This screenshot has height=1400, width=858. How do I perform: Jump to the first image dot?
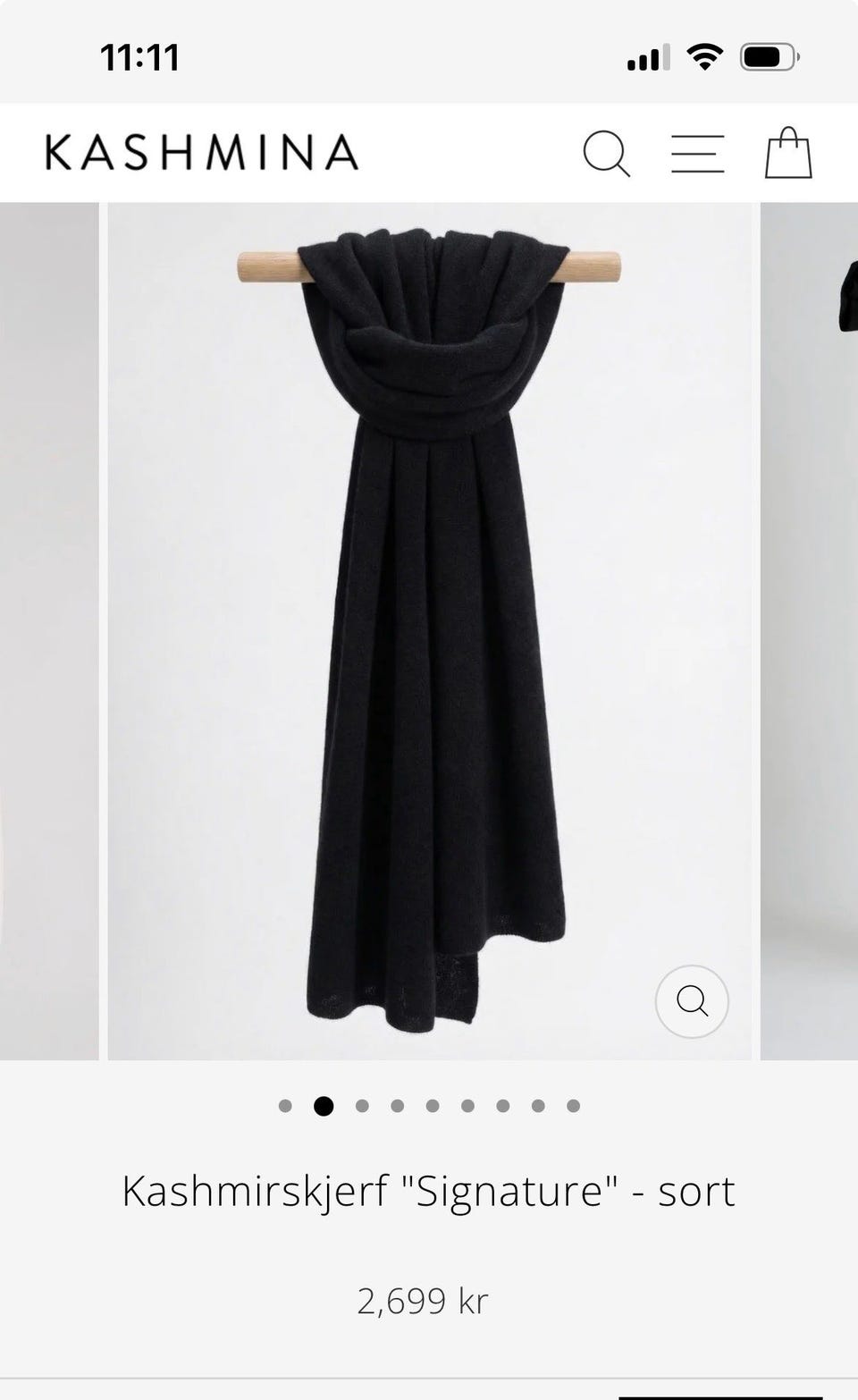tap(285, 1106)
